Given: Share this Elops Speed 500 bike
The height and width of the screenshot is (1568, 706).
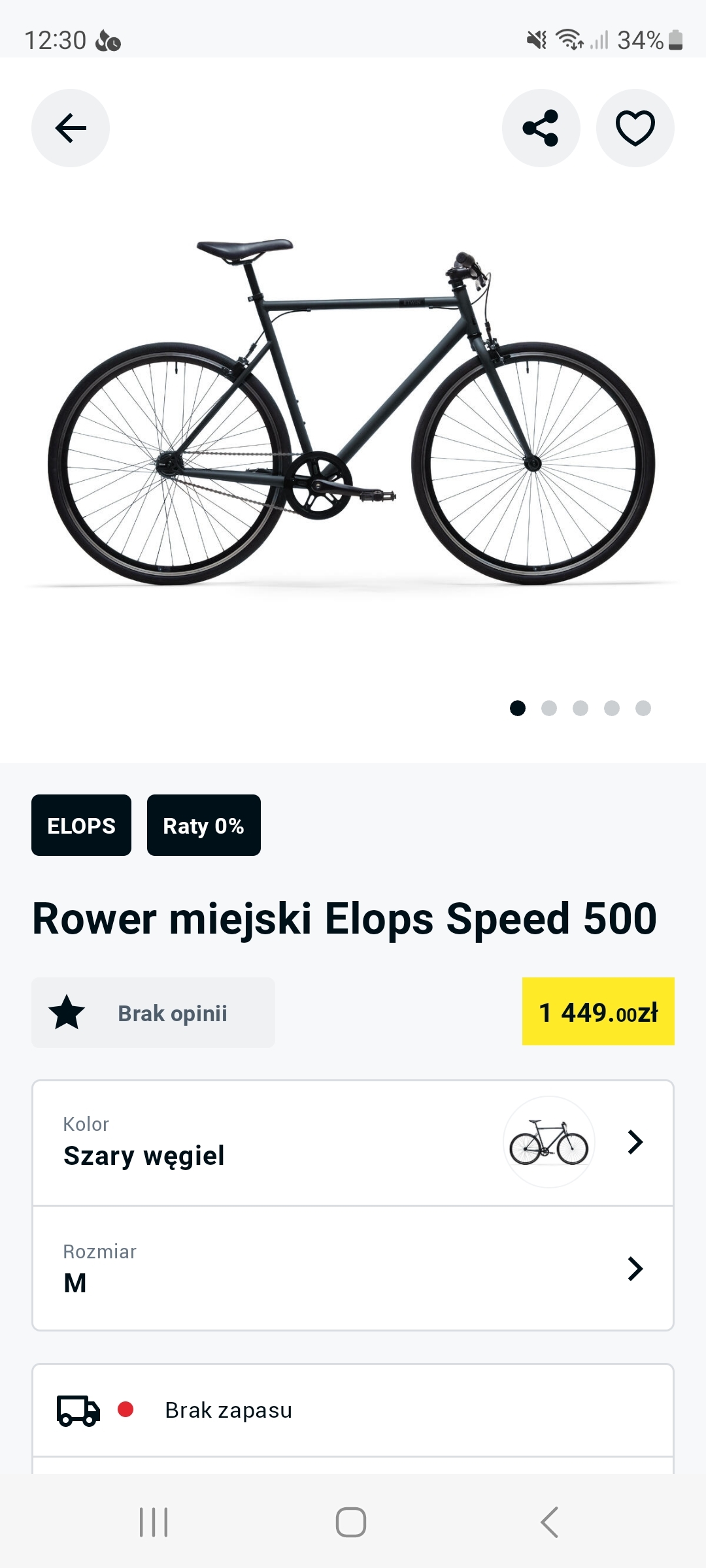Looking at the screenshot, I should 541,128.
